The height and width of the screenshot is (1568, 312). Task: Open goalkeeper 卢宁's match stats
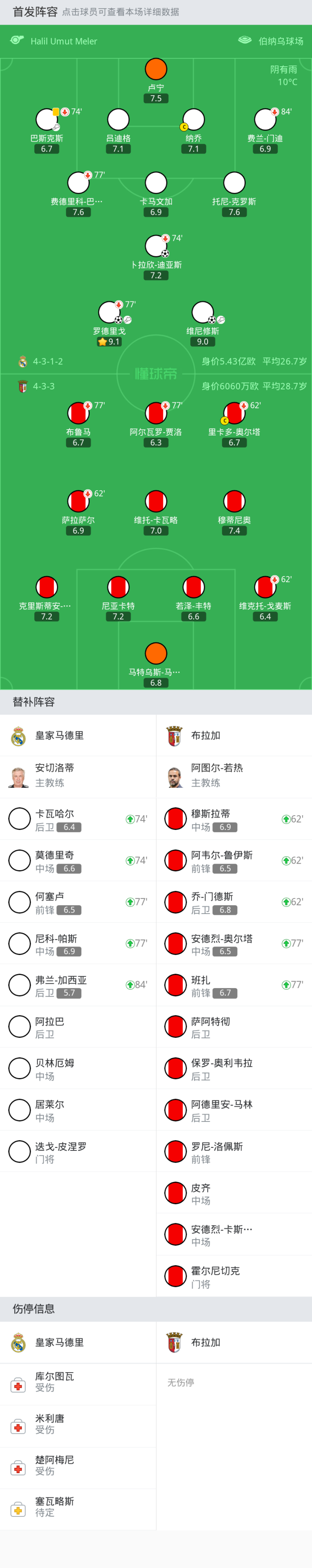click(x=156, y=69)
